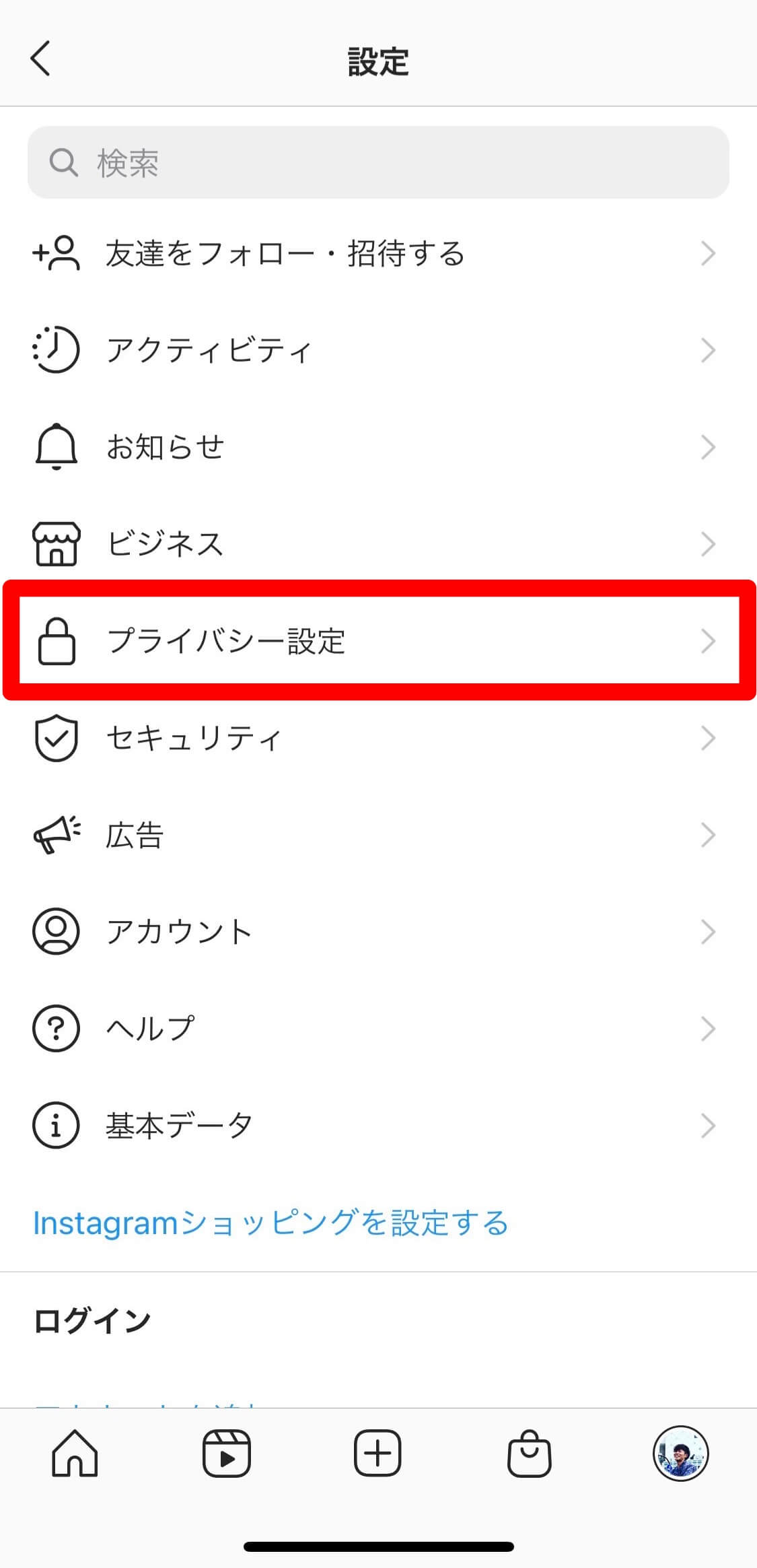Open お知らせ notification settings

tap(378, 447)
